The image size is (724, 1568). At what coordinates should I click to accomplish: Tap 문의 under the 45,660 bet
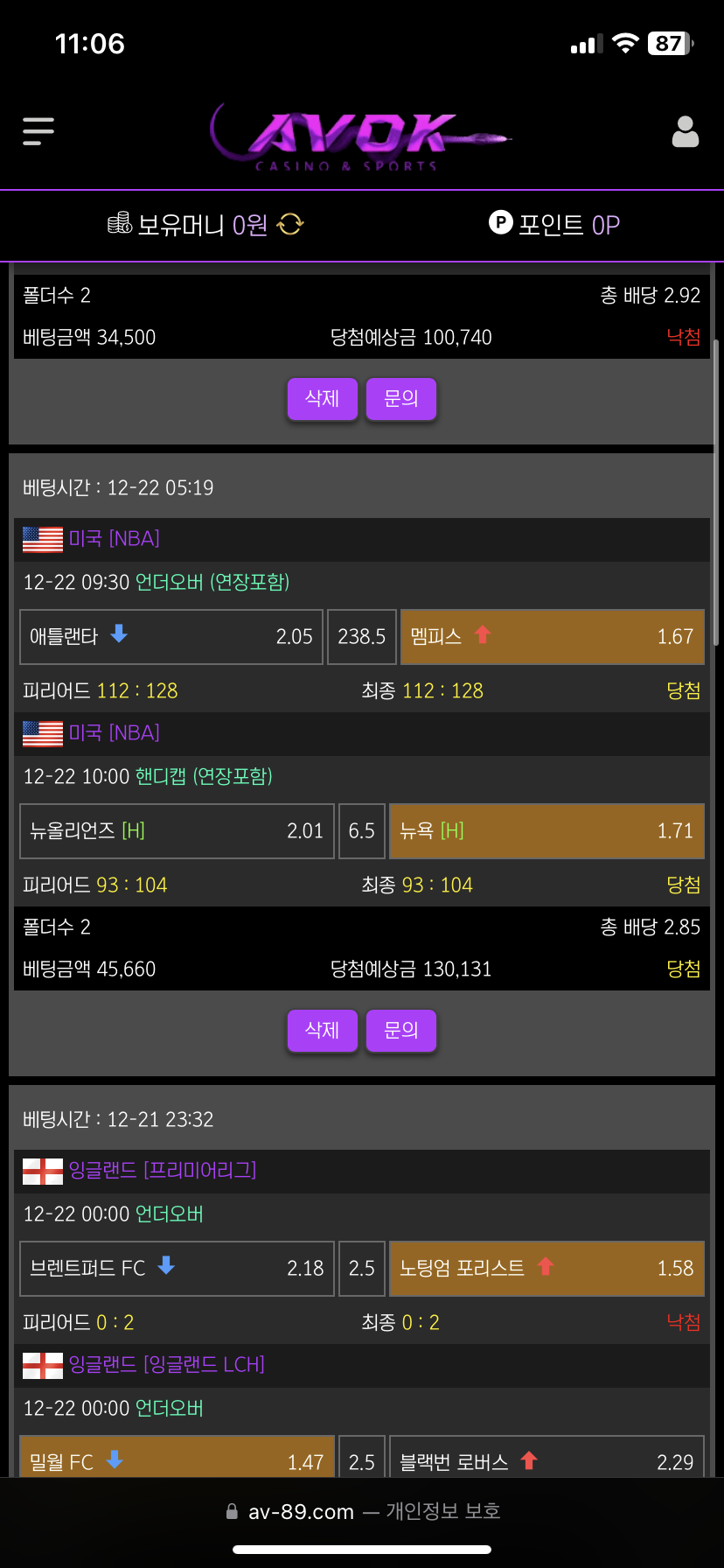coord(400,1031)
